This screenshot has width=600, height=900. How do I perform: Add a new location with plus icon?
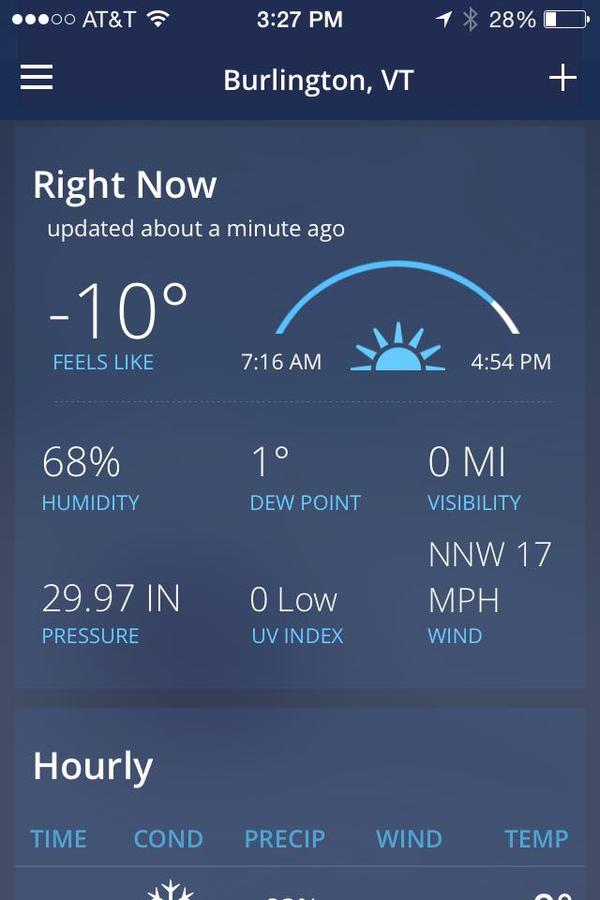coord(563,78)
